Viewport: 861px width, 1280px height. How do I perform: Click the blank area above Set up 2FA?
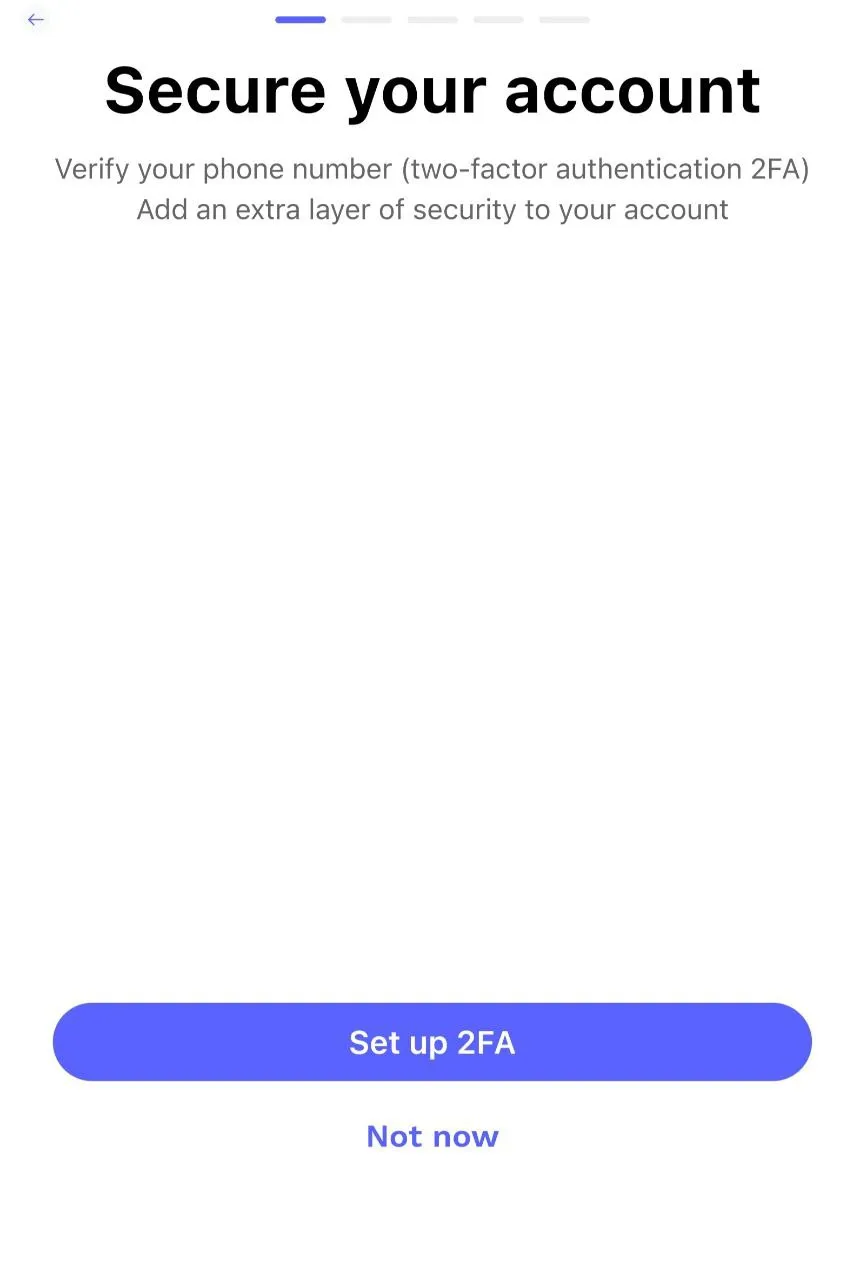click(x=432, y=620)
